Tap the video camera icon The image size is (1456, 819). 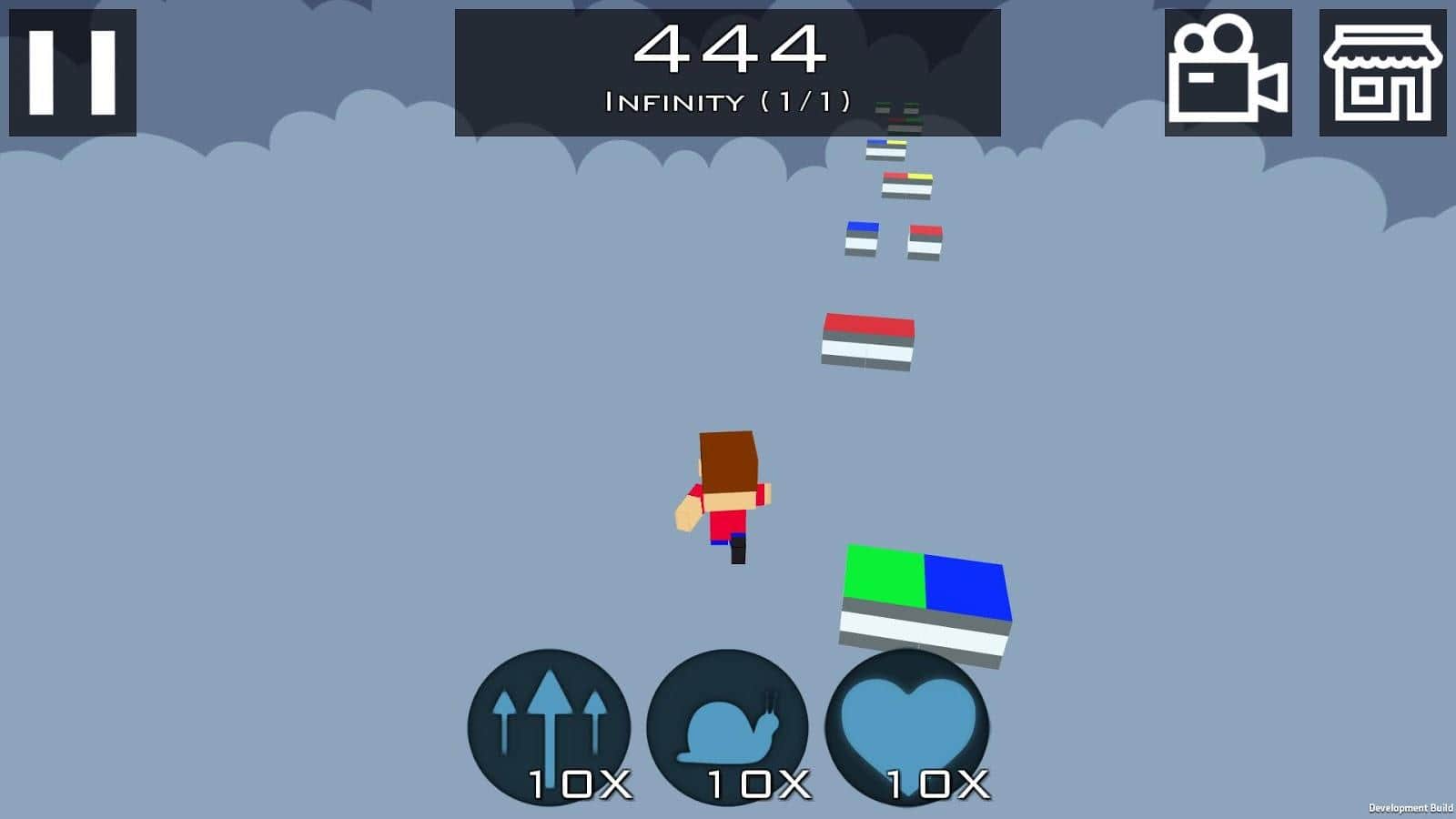(1228, 73)
